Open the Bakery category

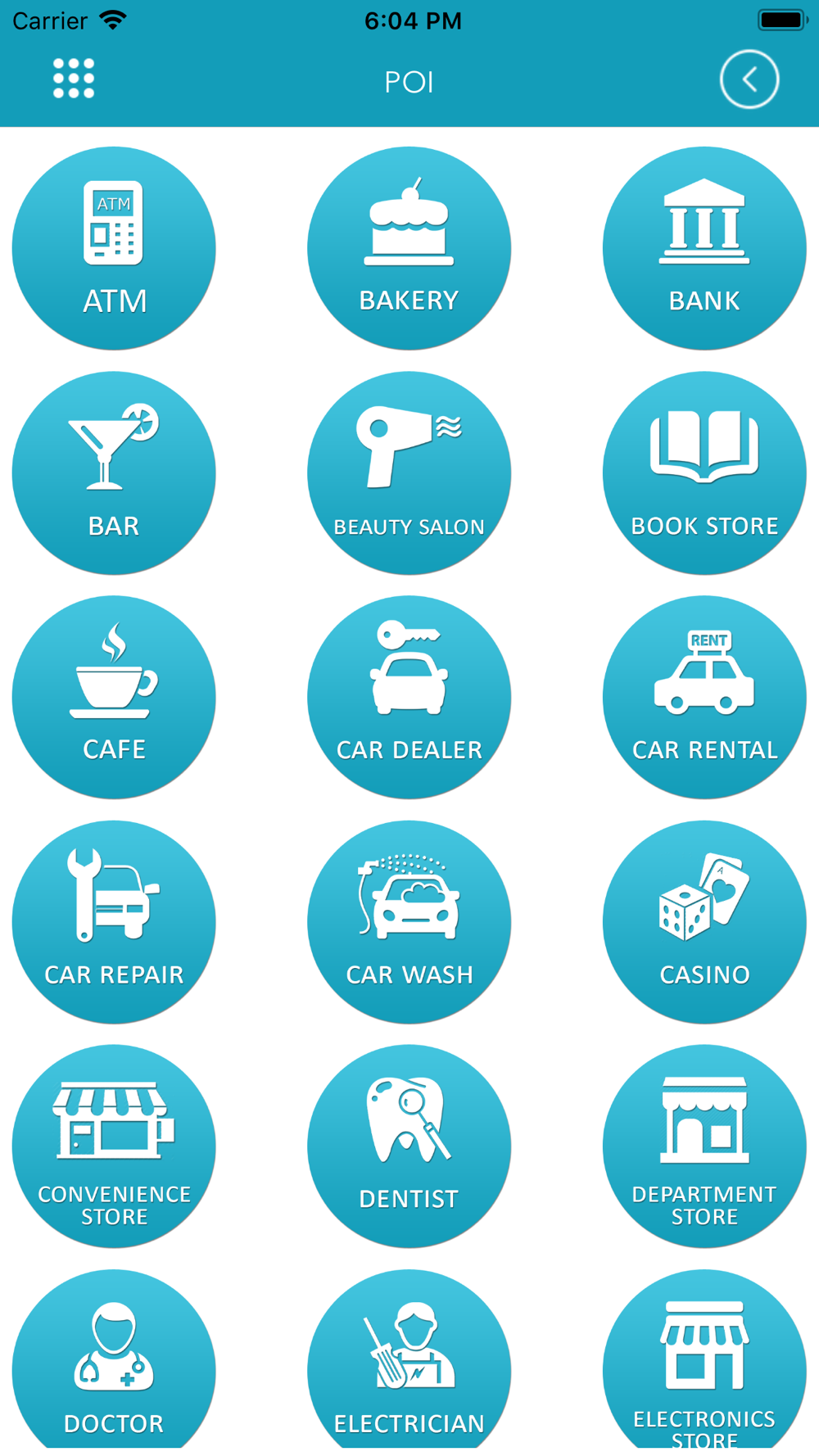pyautogui.click(x=409, y=248)
